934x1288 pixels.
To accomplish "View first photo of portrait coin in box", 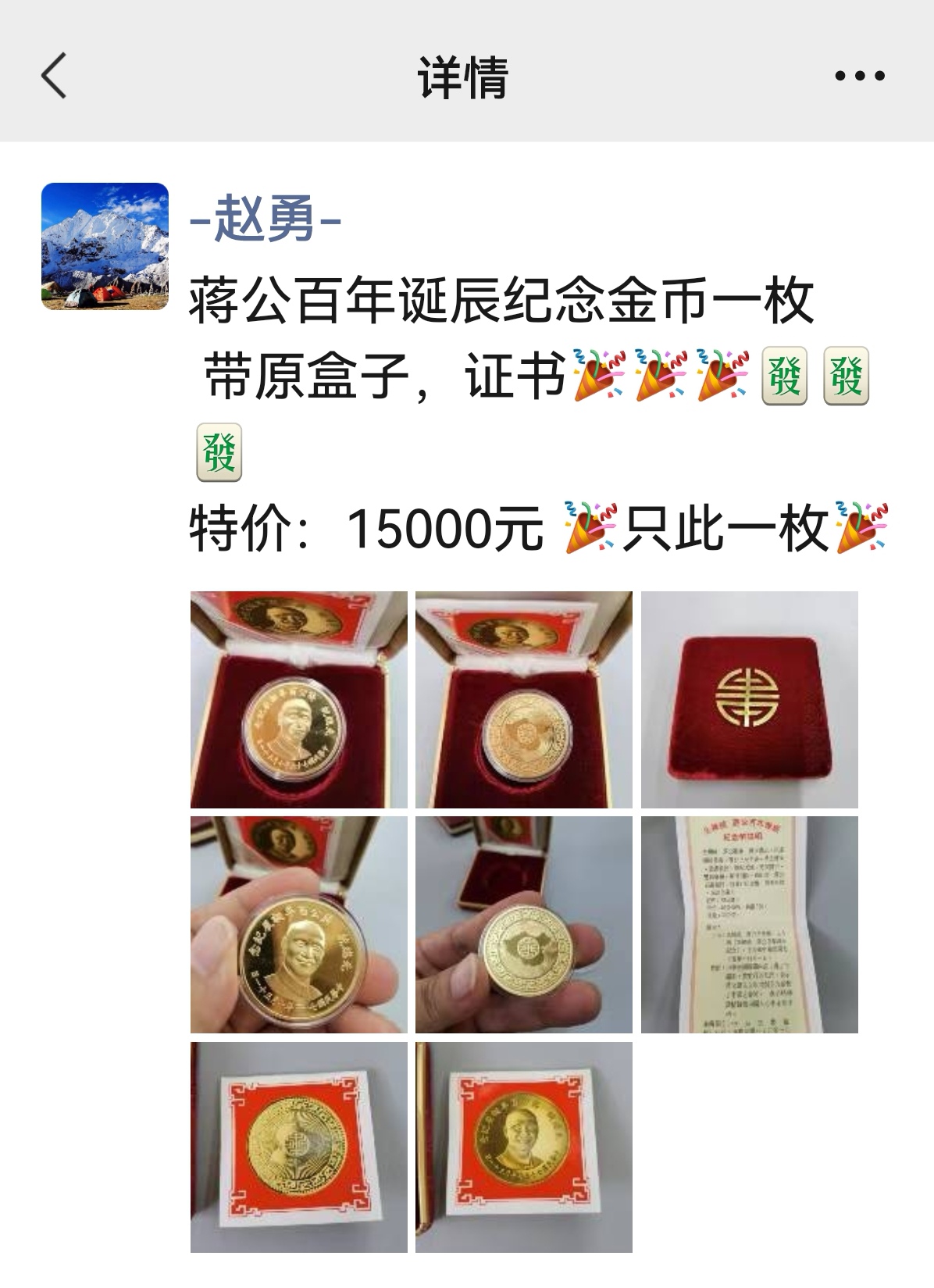I will tap(298, 699).
